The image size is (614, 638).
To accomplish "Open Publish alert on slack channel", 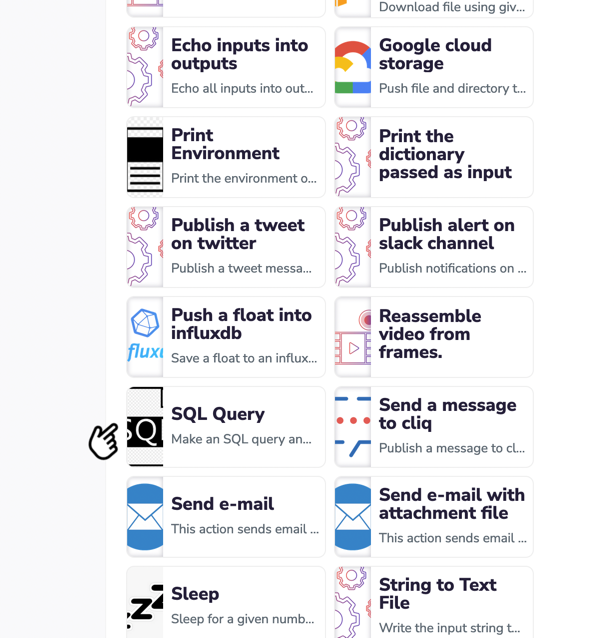I will pyautogui.click(x=434, y=247).
